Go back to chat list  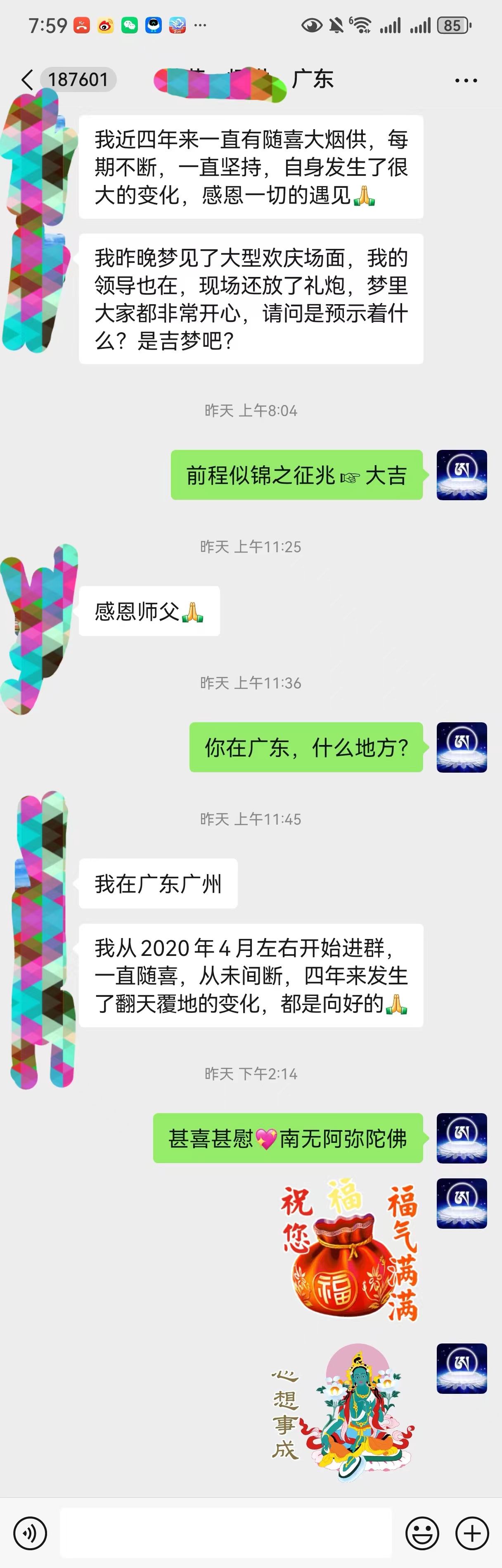27,80
